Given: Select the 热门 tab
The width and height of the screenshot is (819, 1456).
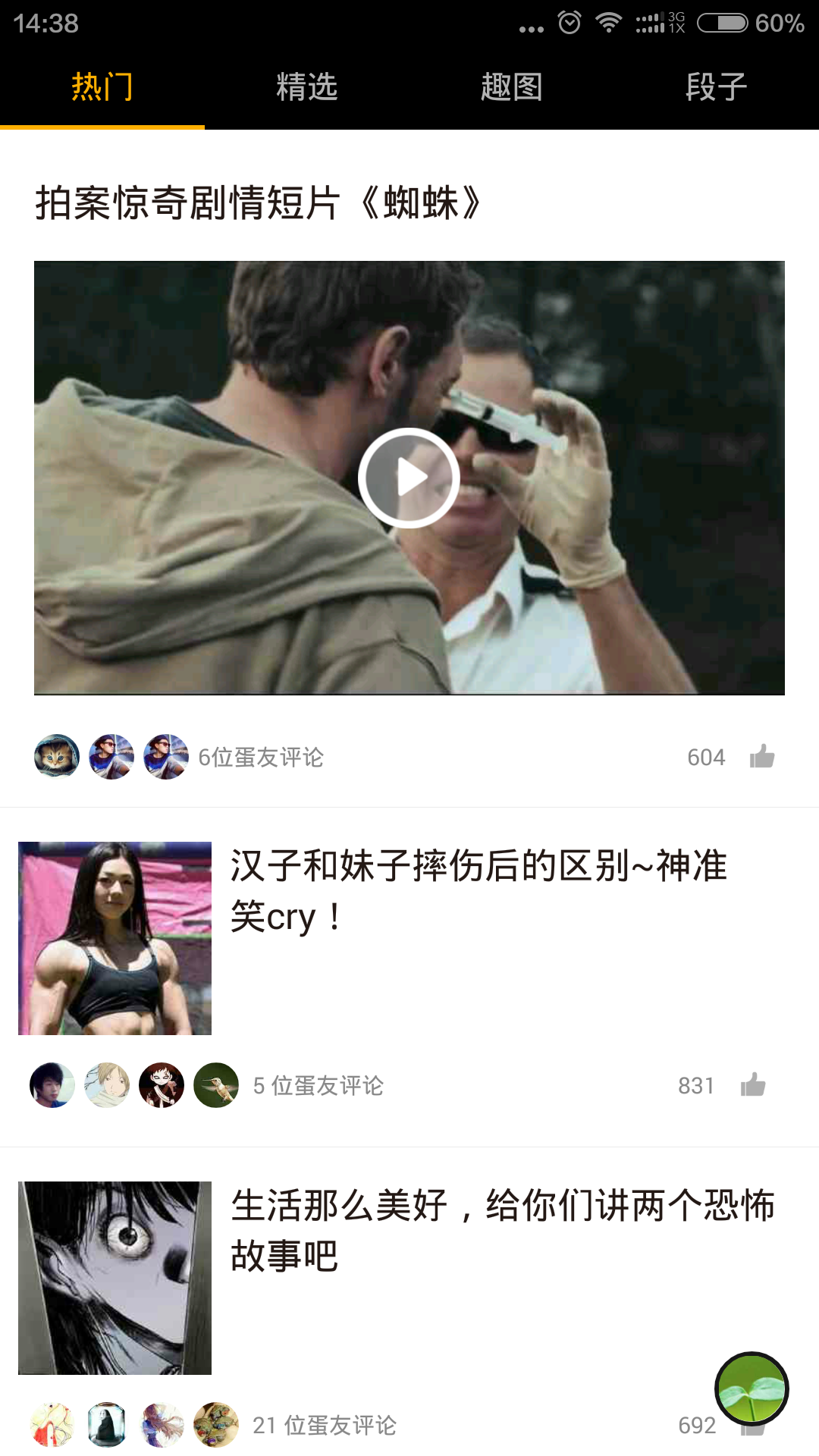Looking at the screenshot, I should [102, 86].
